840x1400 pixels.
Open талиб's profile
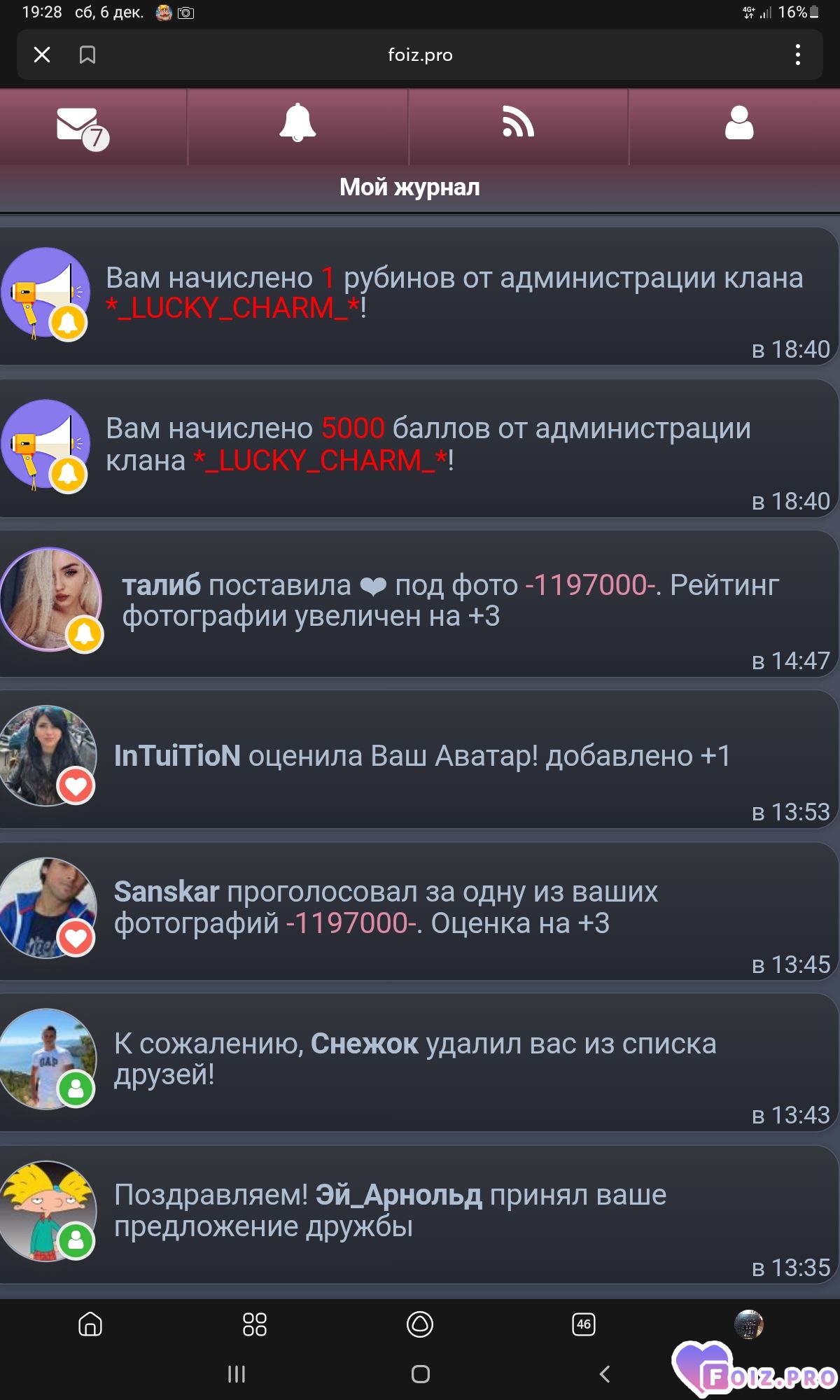click(161, 585)
